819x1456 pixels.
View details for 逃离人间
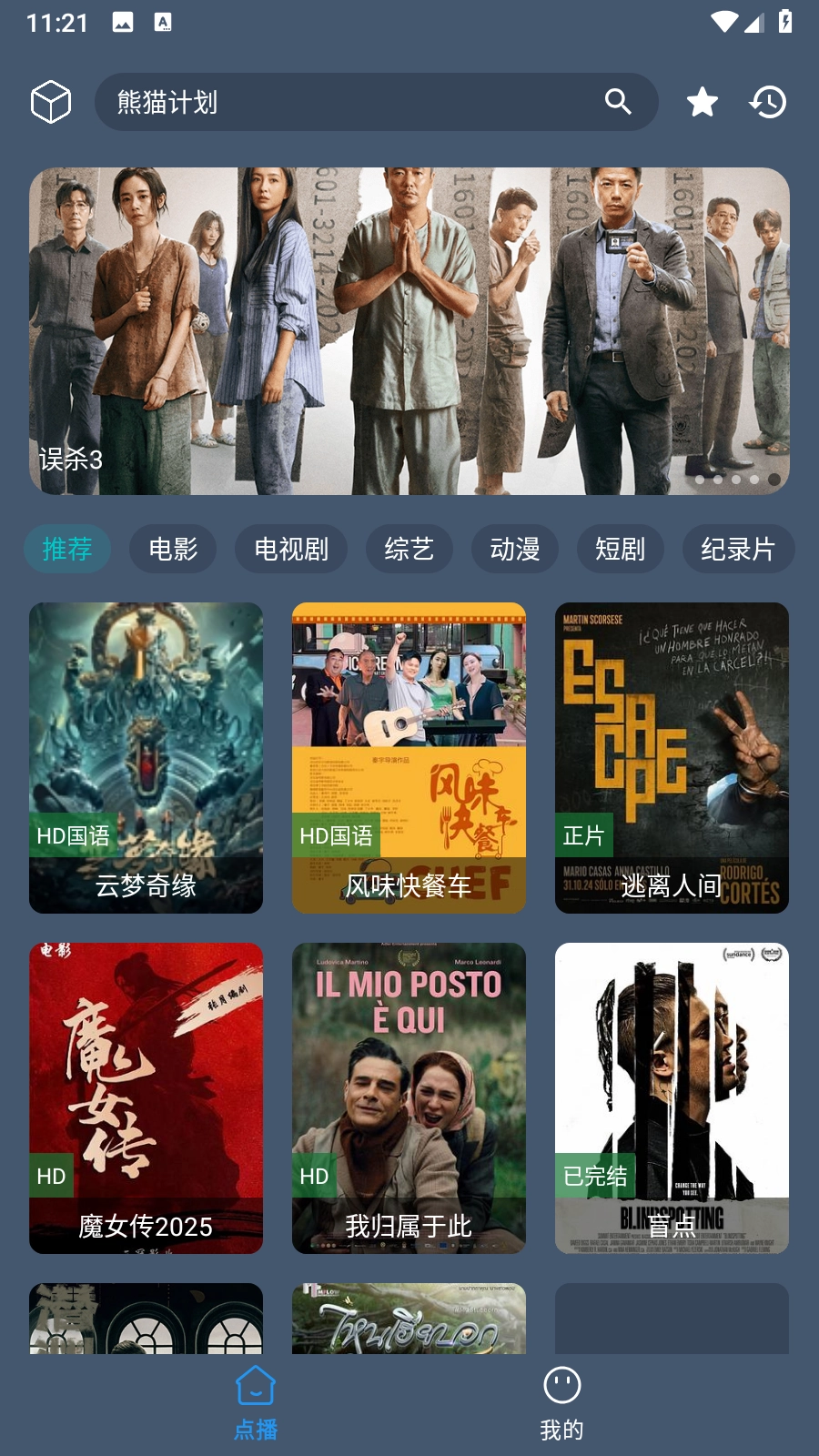(672, 757)
